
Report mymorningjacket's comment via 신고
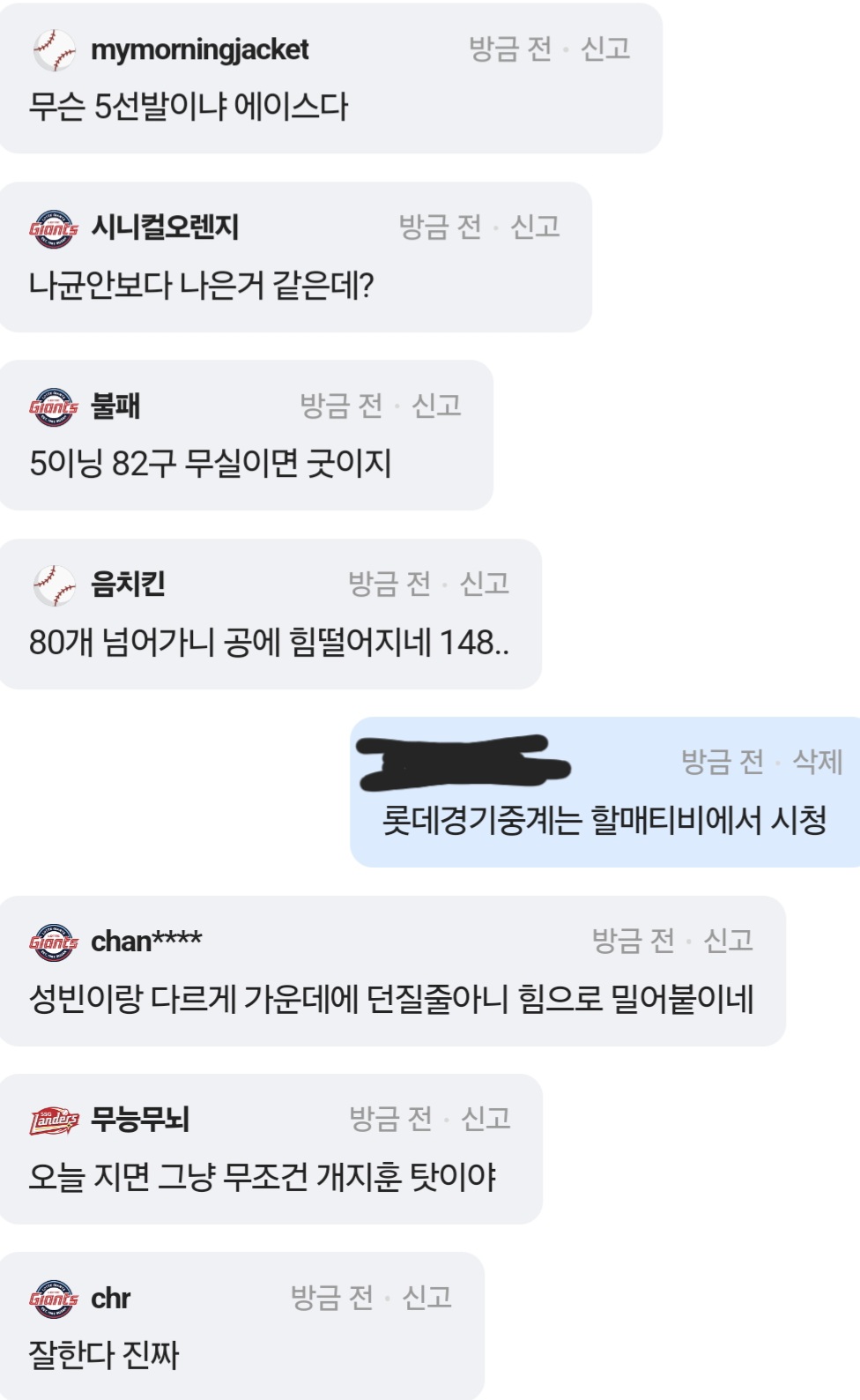[605, 48]
